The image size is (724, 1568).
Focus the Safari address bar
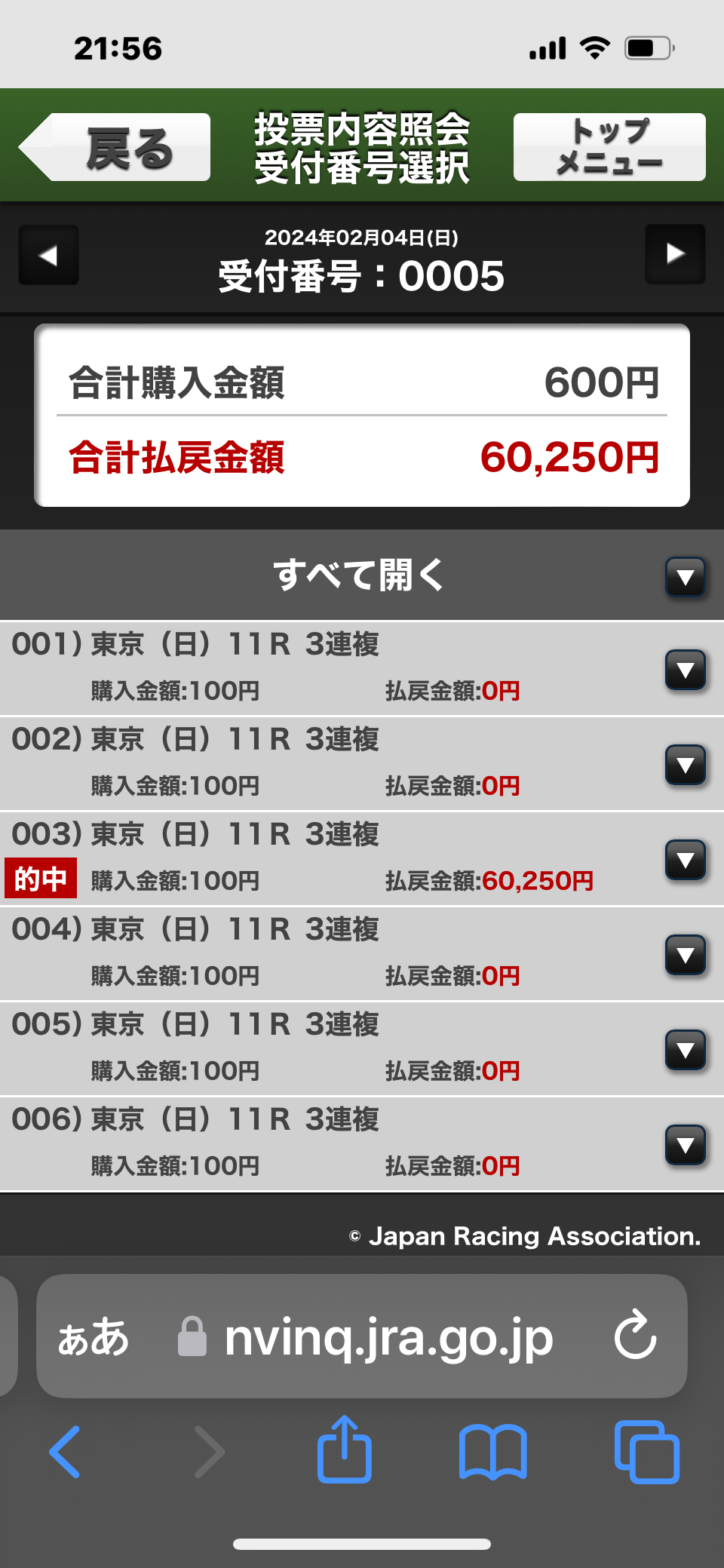tap(388, 1337)
